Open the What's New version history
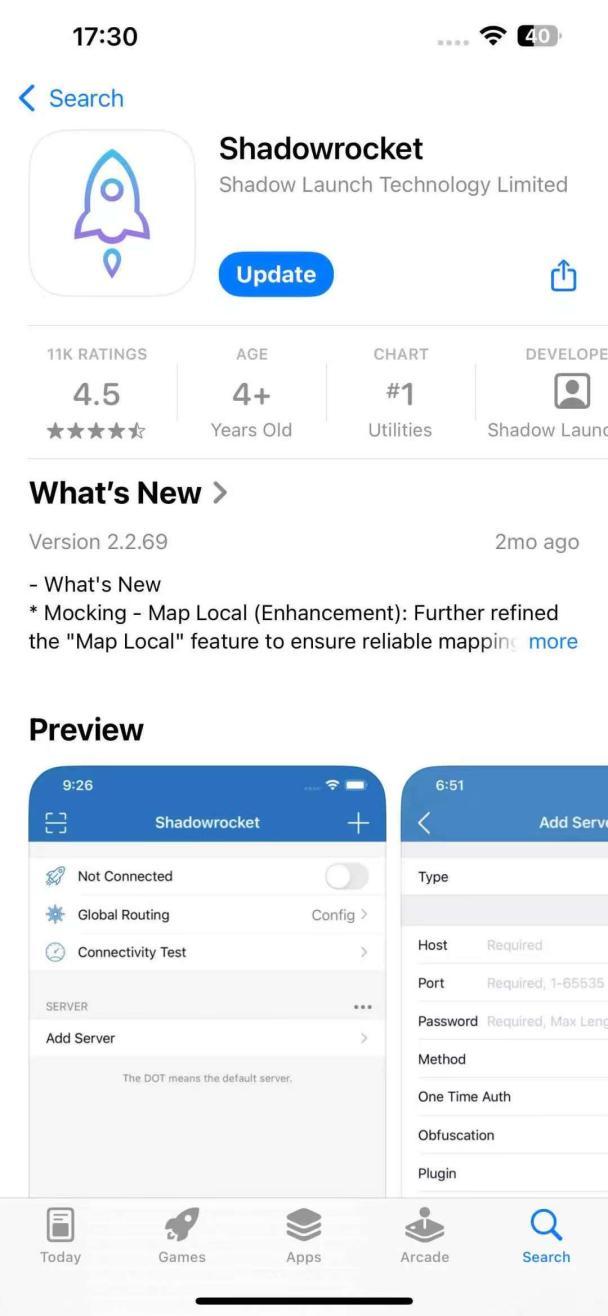608x1316 pixels. 128,493
